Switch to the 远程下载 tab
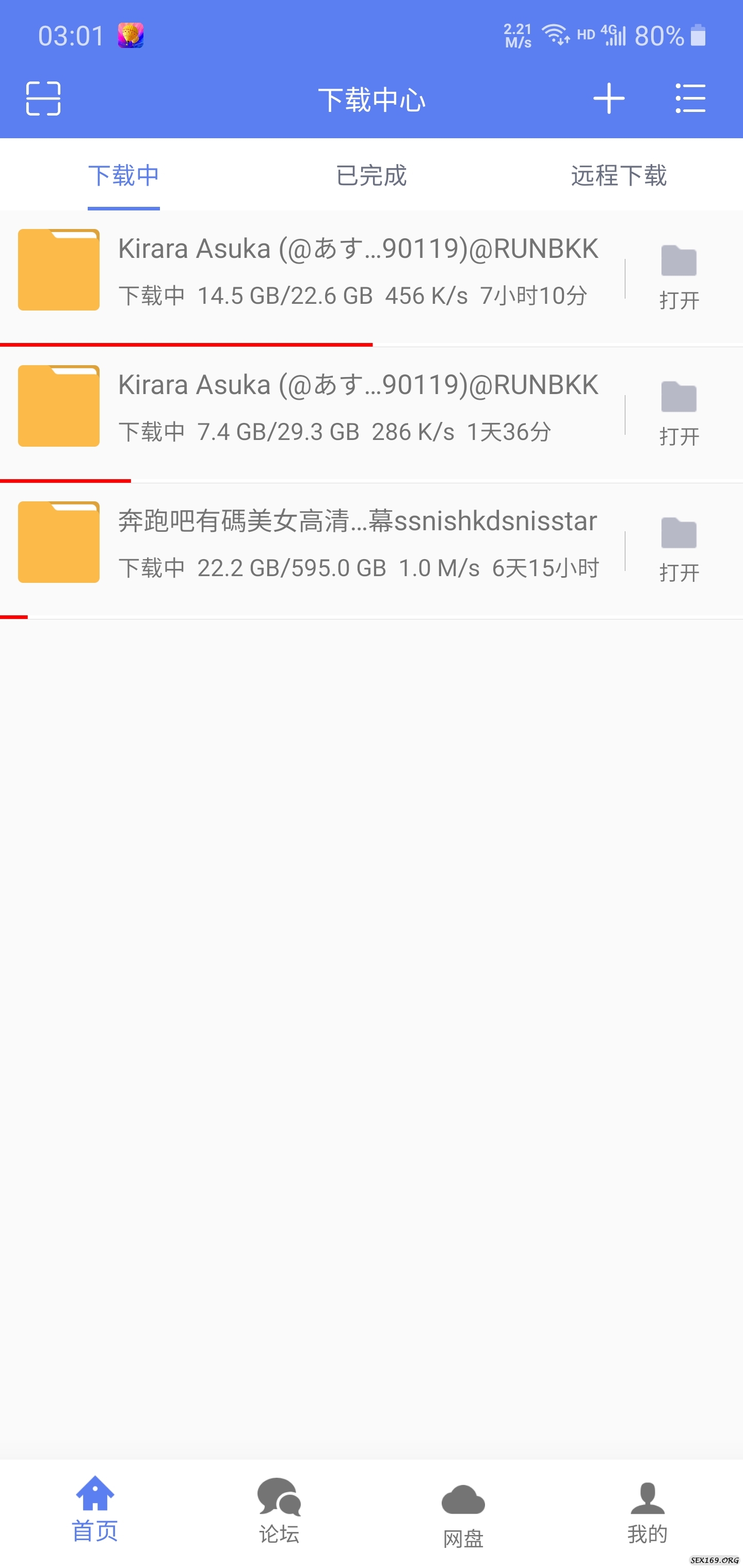This screenshot has height=1568, width=743. point(618,176)
